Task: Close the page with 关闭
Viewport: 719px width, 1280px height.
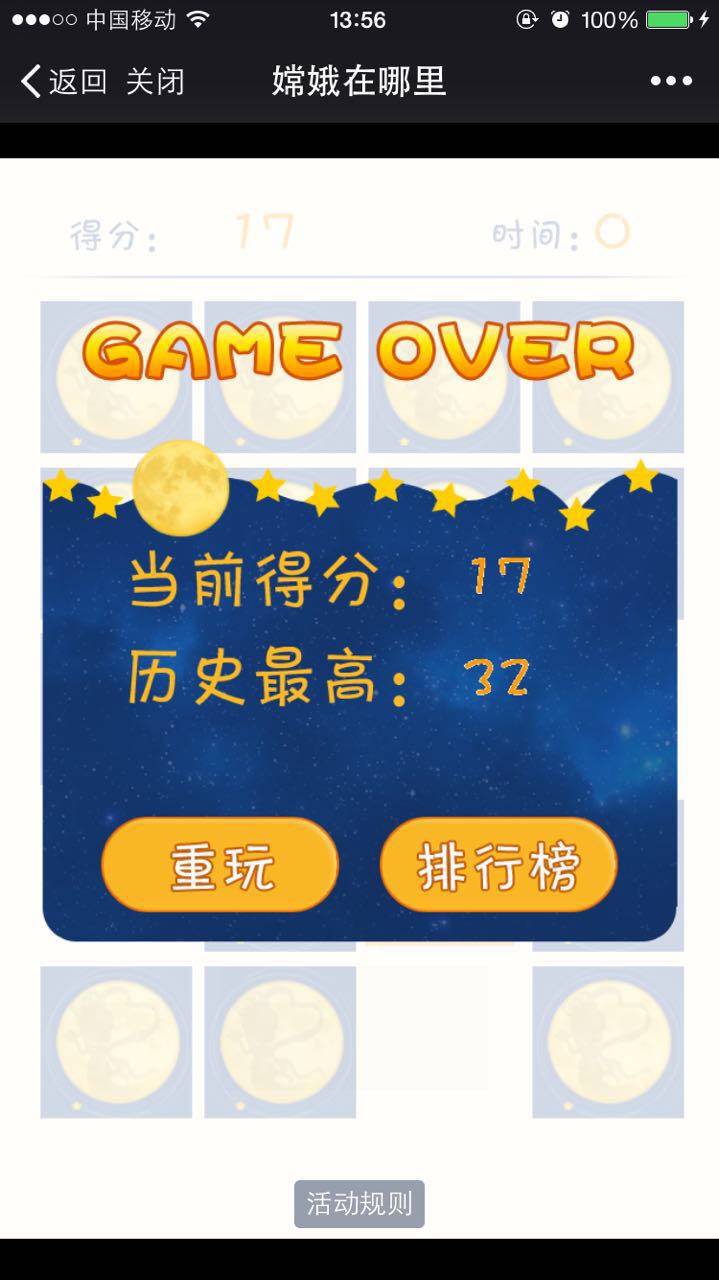Action: tap(155, 81)
